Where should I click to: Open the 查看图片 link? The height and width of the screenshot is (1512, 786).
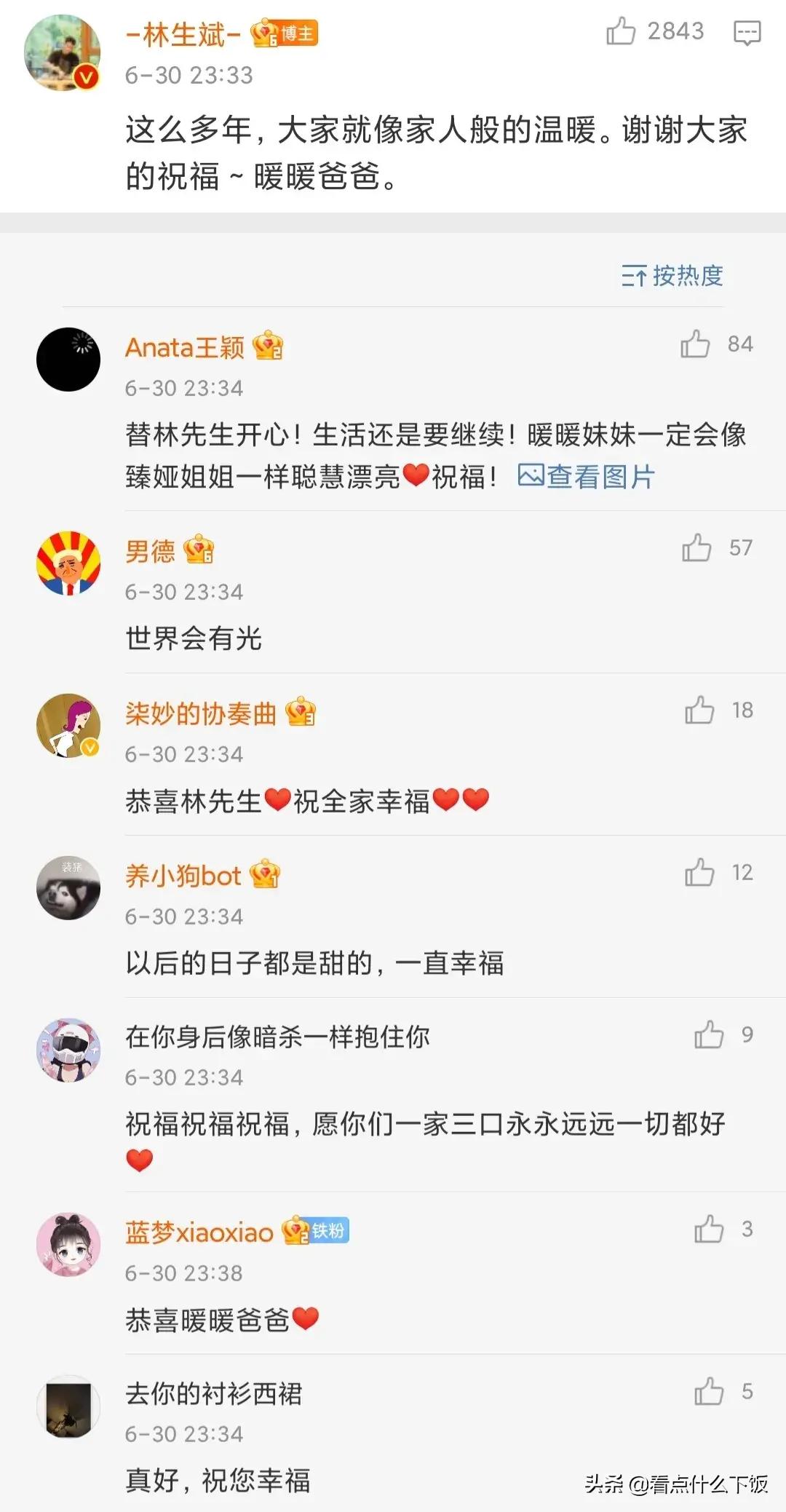coord(600,477)
